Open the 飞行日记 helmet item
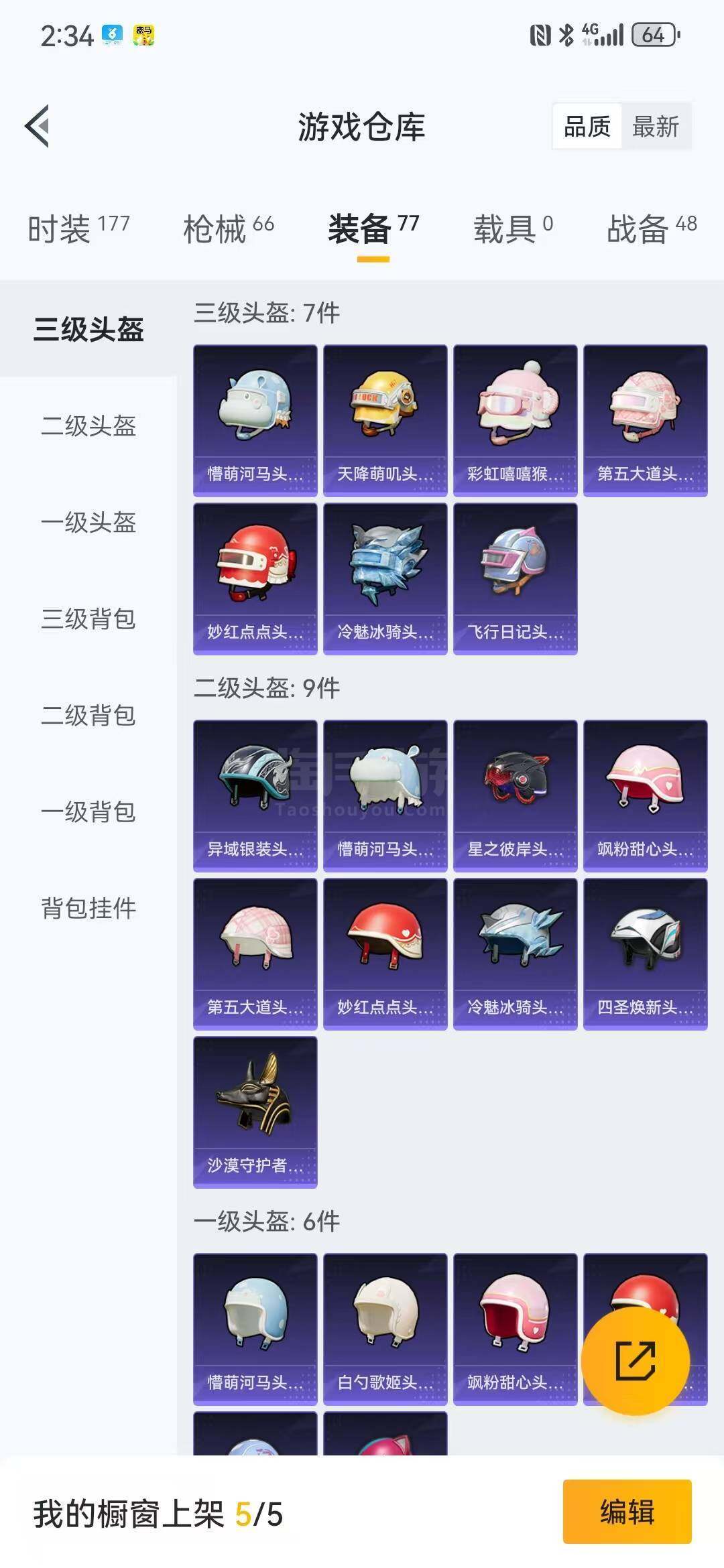The width and height of the screenshot is (724, 1568). coord(515,579)
